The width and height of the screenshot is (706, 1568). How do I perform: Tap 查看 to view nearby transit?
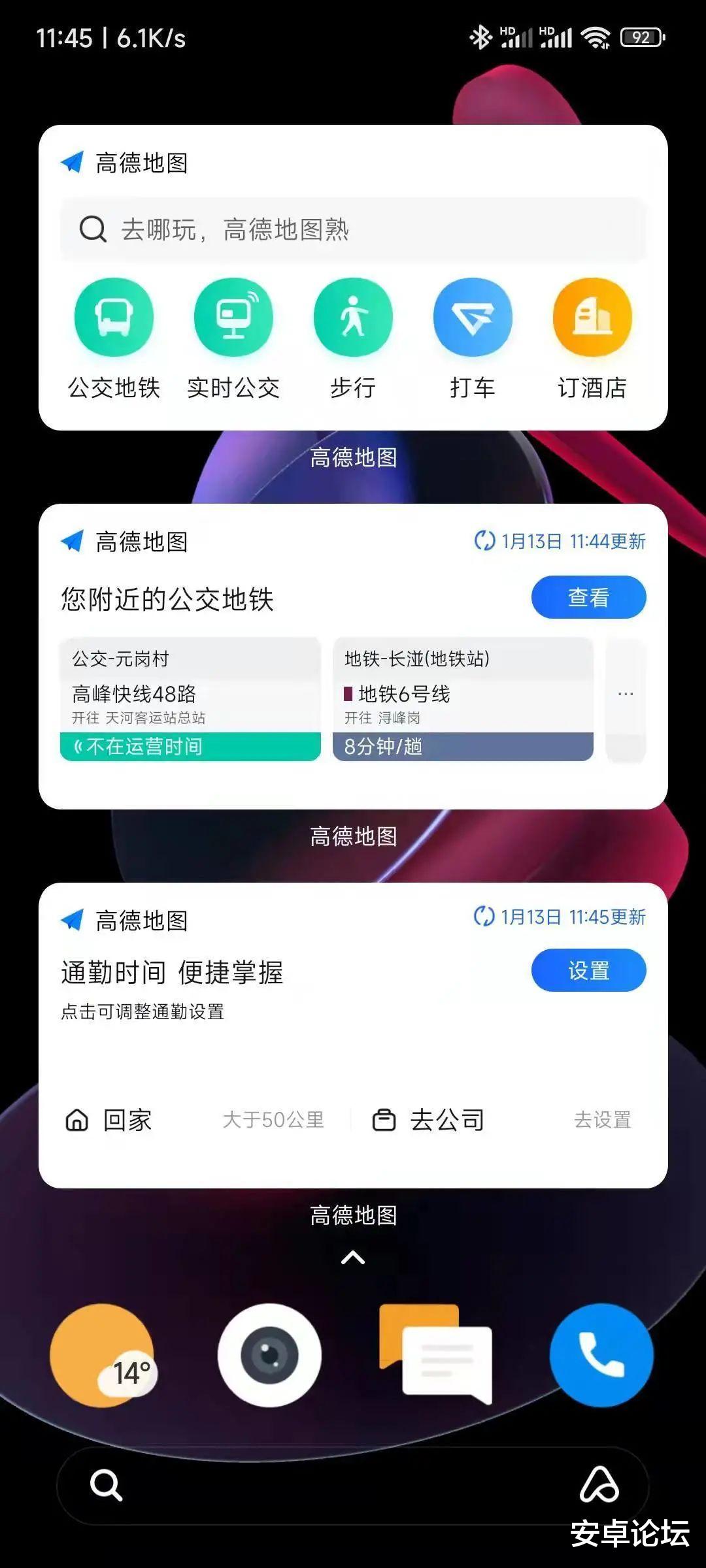[x=588, y=596]
